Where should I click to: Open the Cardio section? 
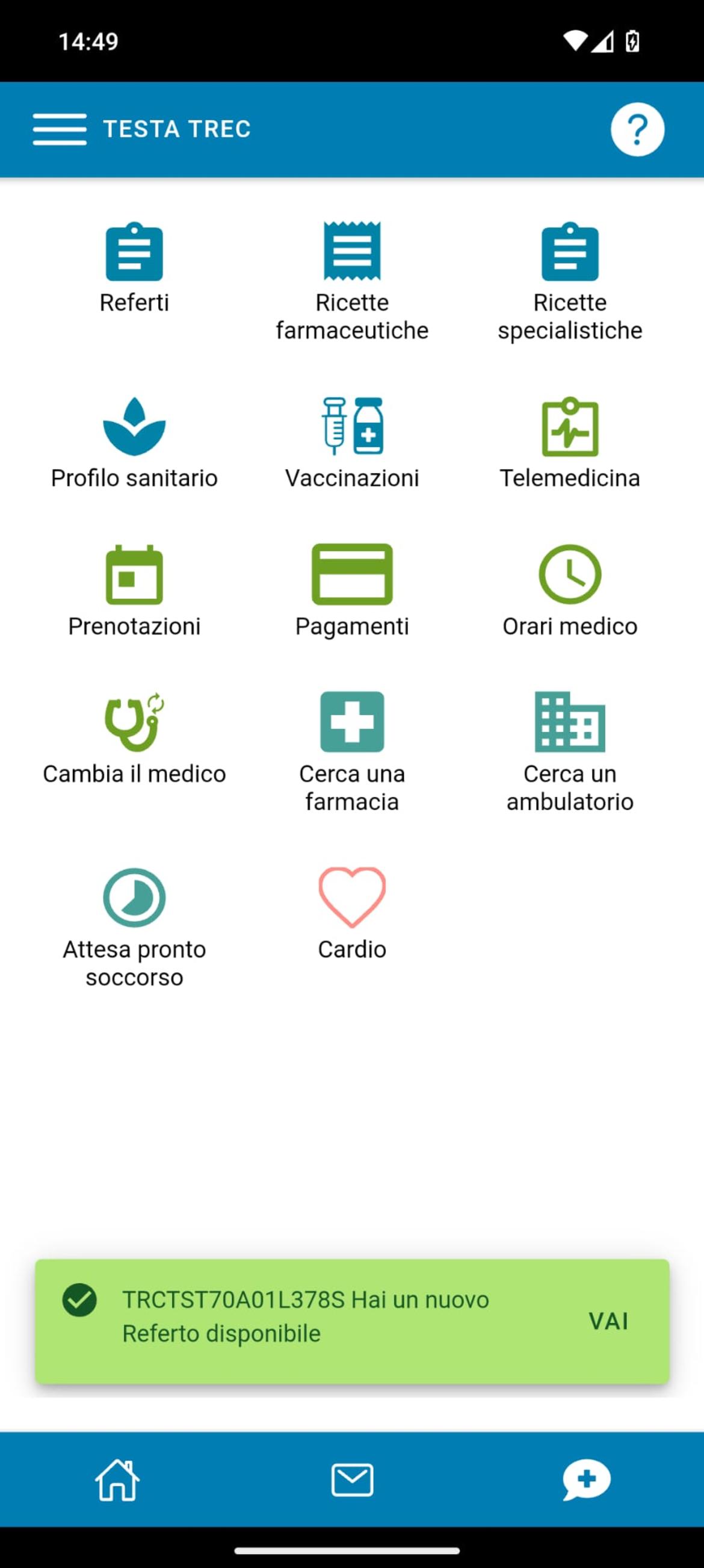pos(353,915)
